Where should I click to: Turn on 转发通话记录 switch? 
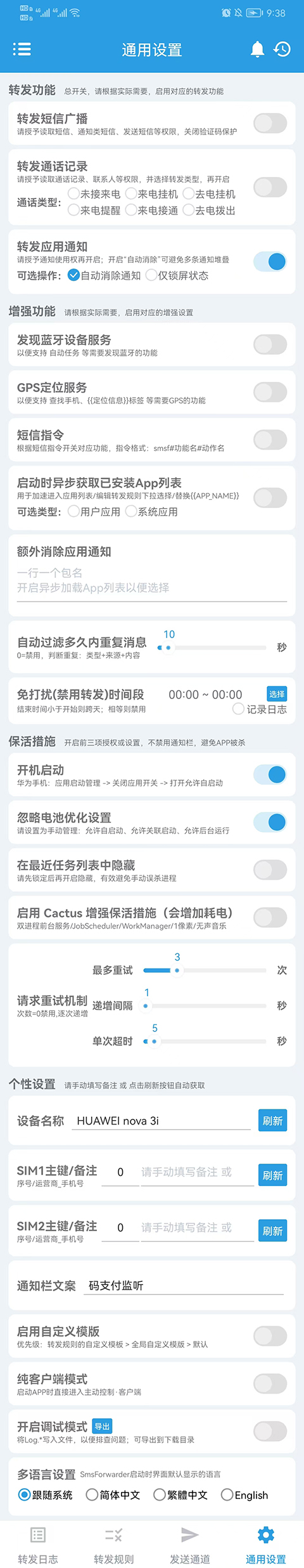270,186
